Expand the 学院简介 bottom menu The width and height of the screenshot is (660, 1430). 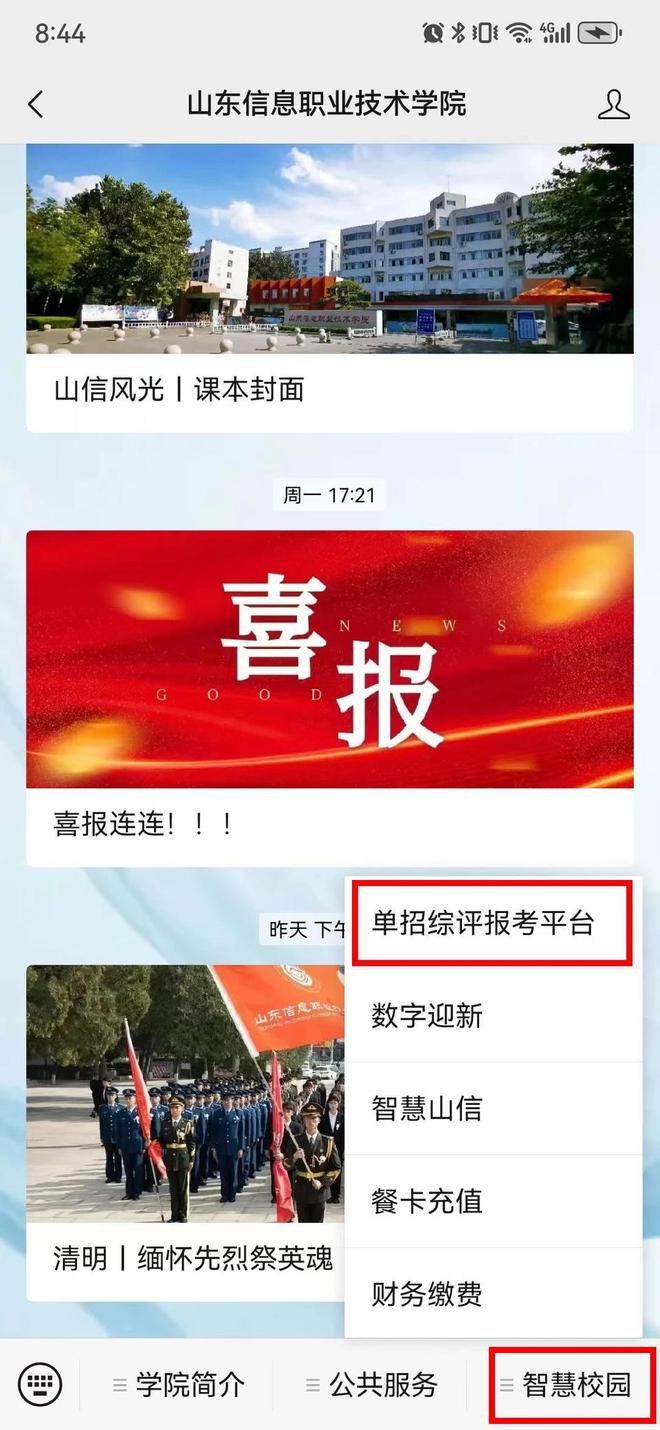click(178, 1385)
